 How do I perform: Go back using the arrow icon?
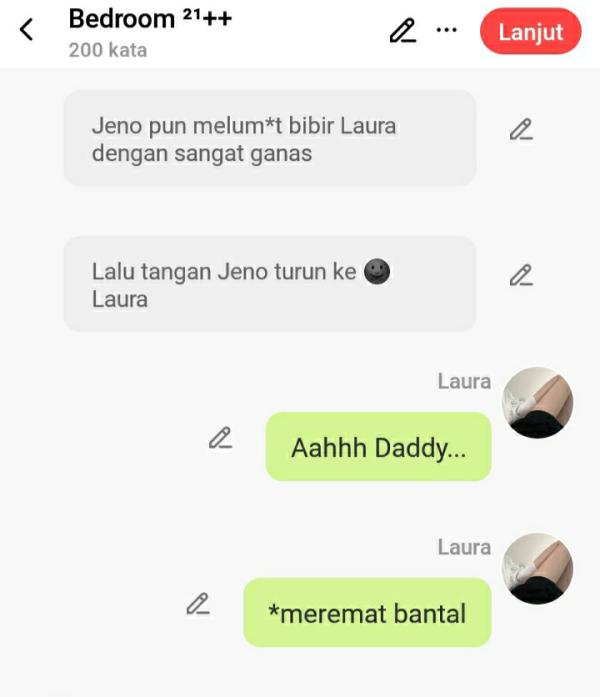click(27, 31)
